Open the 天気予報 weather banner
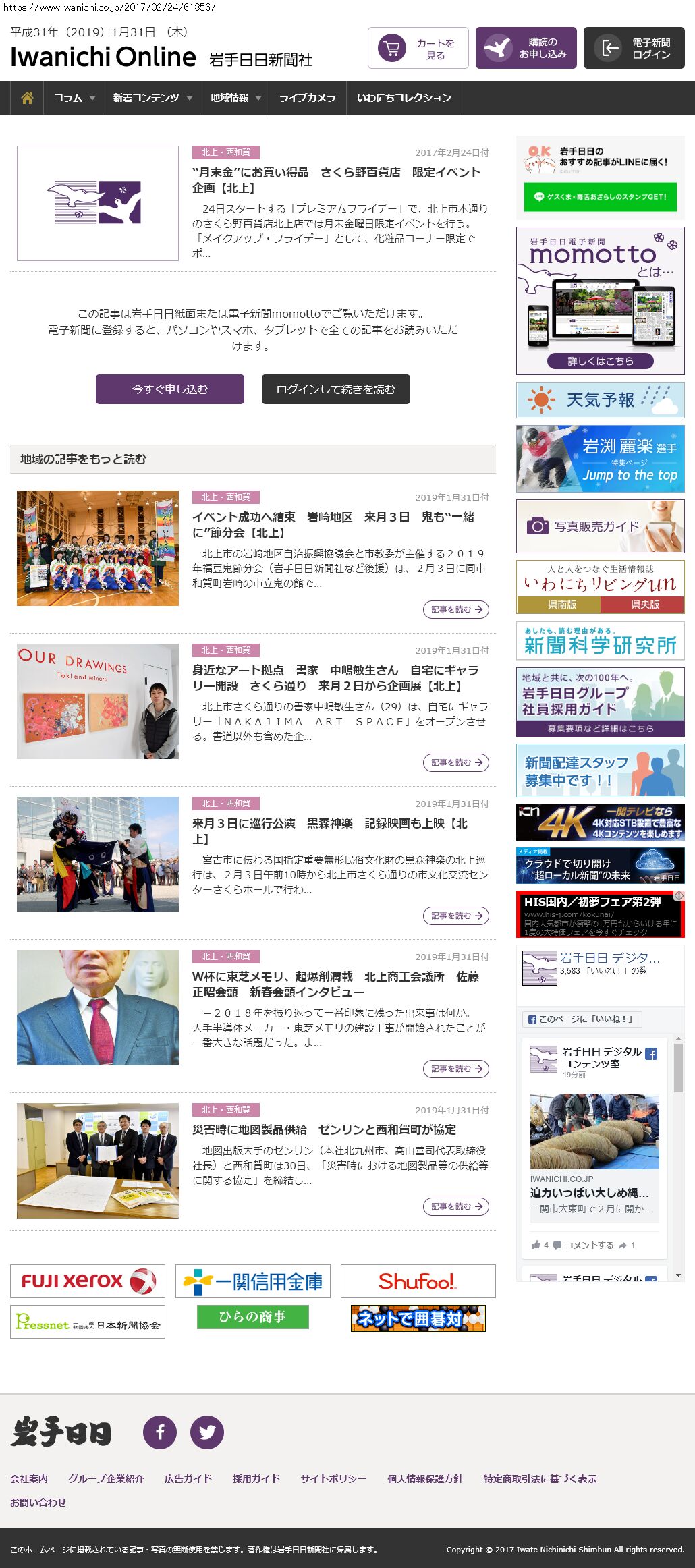The height and width of the screenshot is (1568, 695). point(600,400)
